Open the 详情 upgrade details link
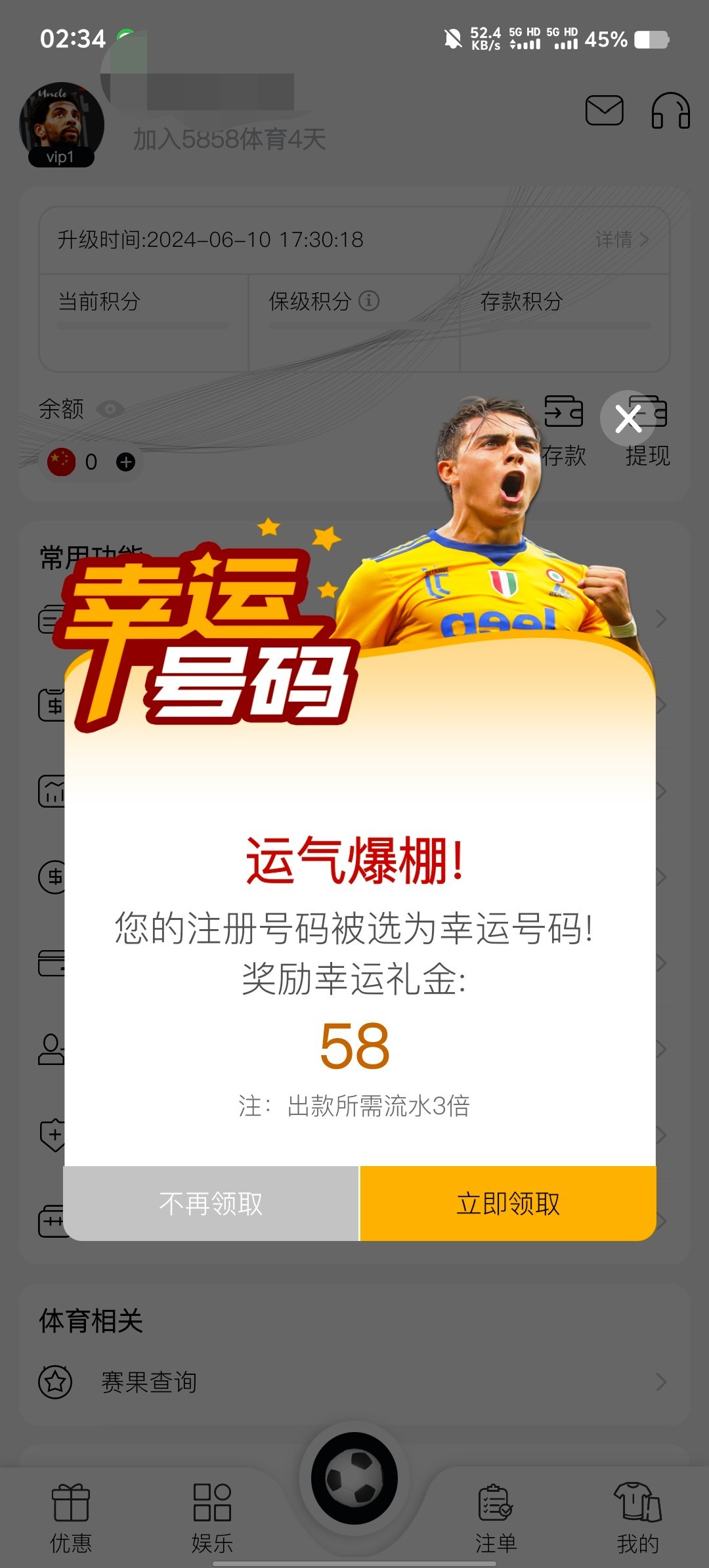The image size is (709, 1568). [x=621, y=240]
